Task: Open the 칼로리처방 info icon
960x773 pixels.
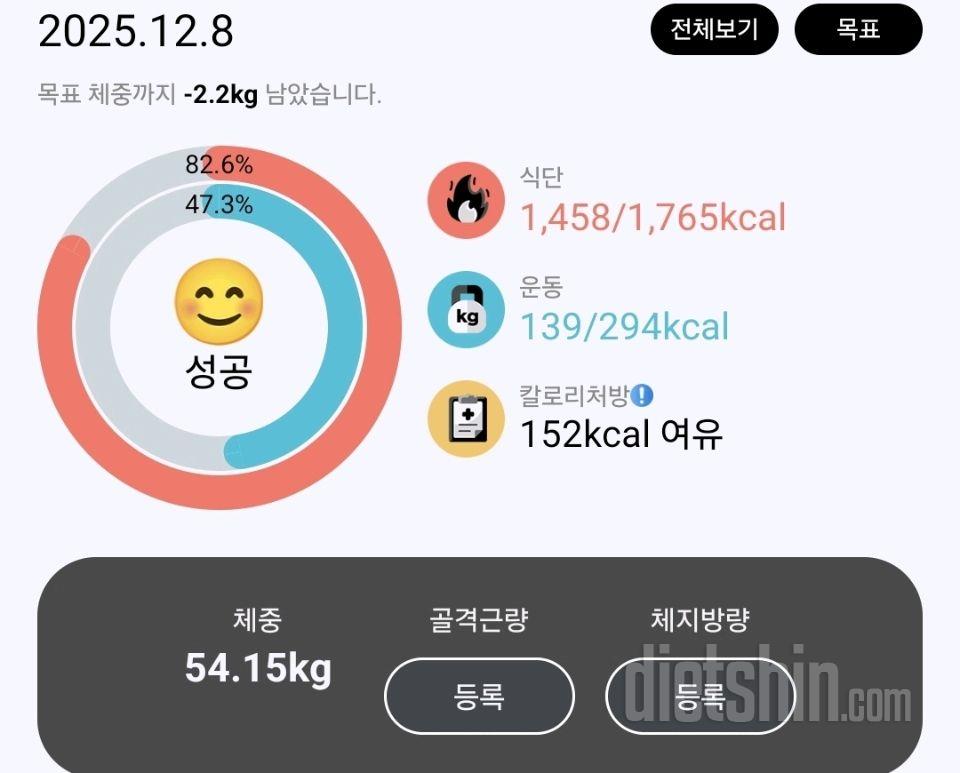Action: [x=642, y=397]
